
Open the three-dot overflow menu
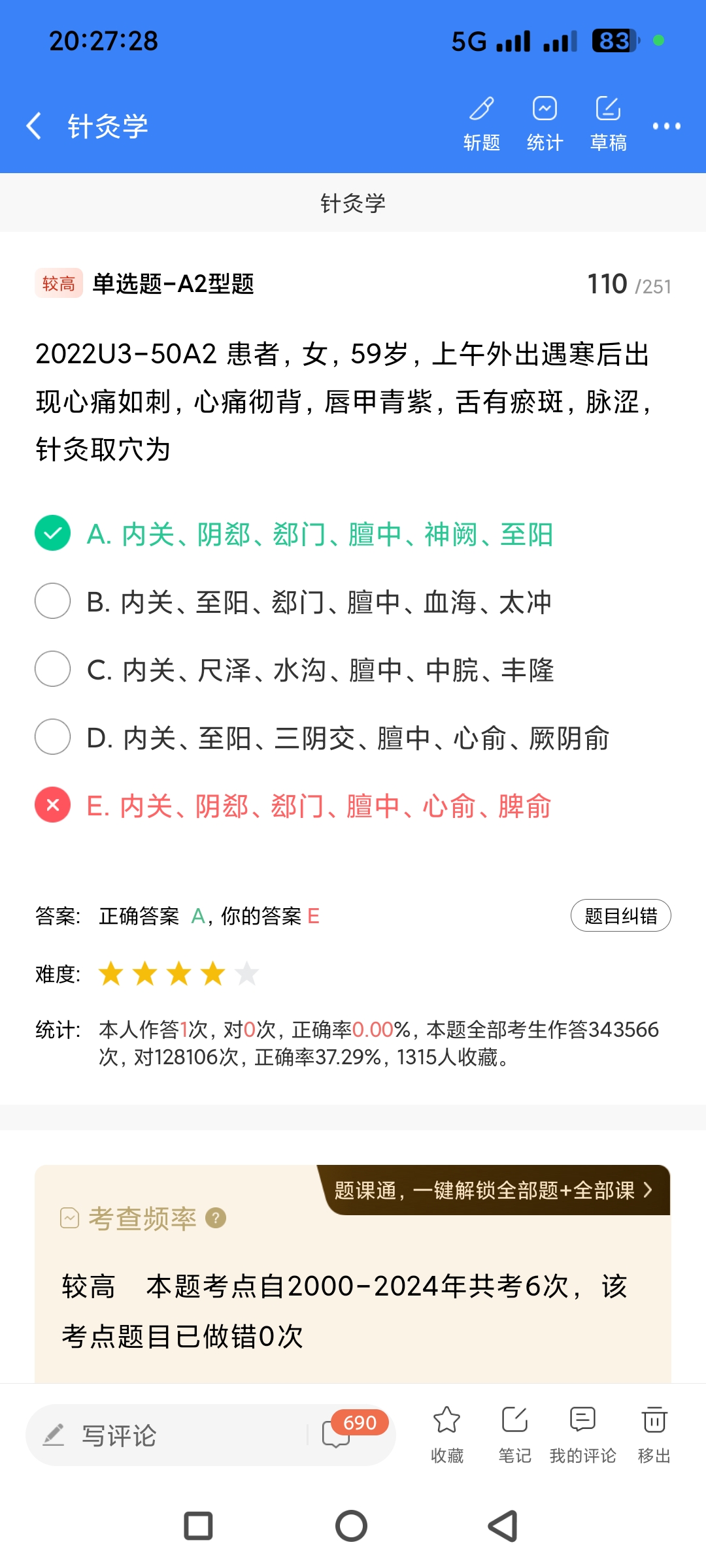point(666,126)
